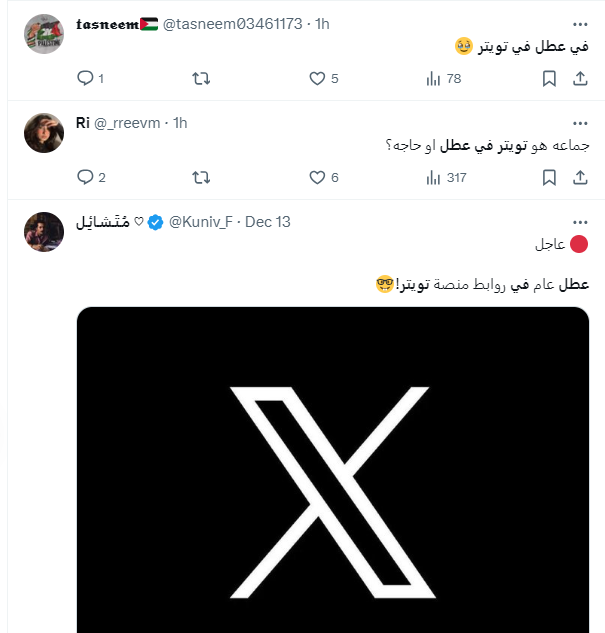Open overflow menu on @Kuniv_F tweet
The height and width of the screenshot is (633, 605).
point(580,222)
